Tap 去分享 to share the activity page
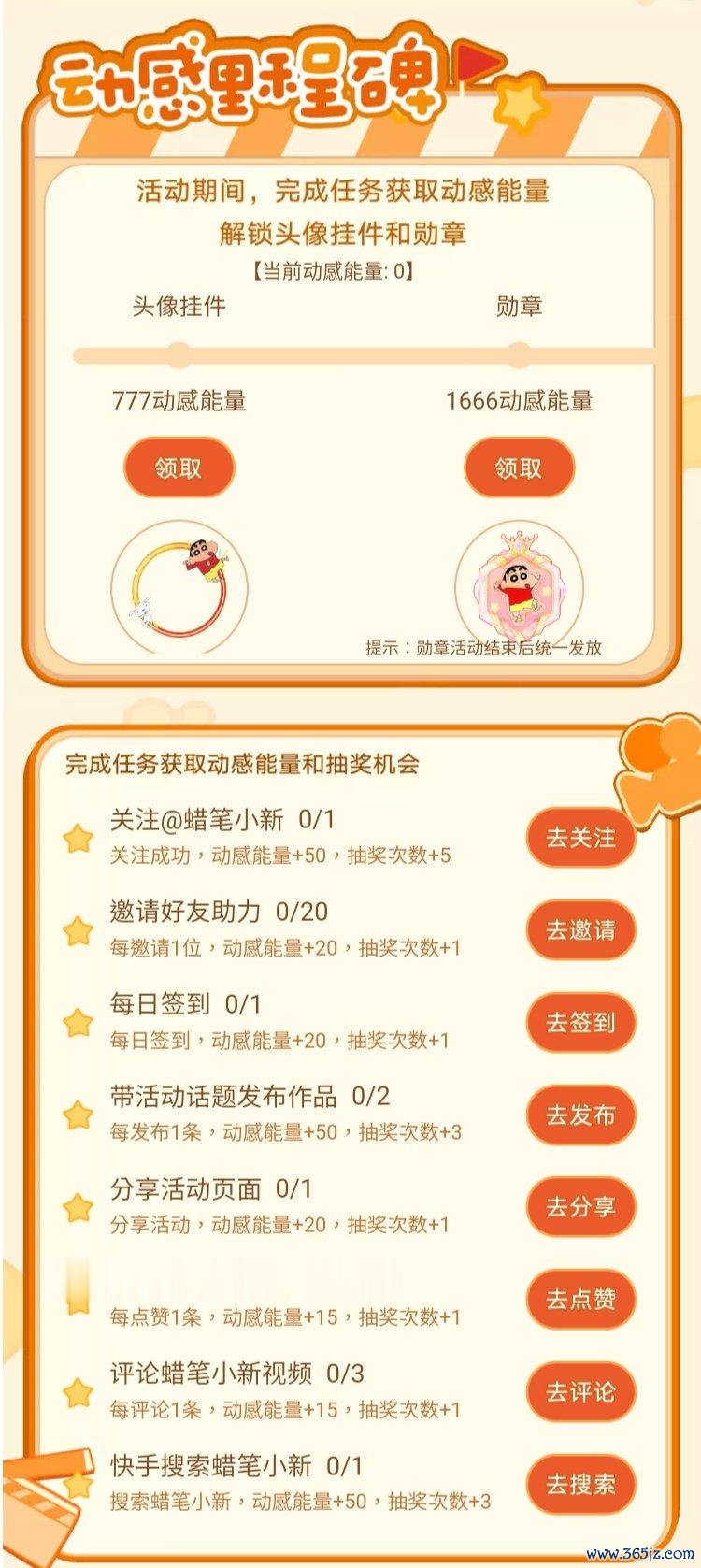 tap(580, 1206)
